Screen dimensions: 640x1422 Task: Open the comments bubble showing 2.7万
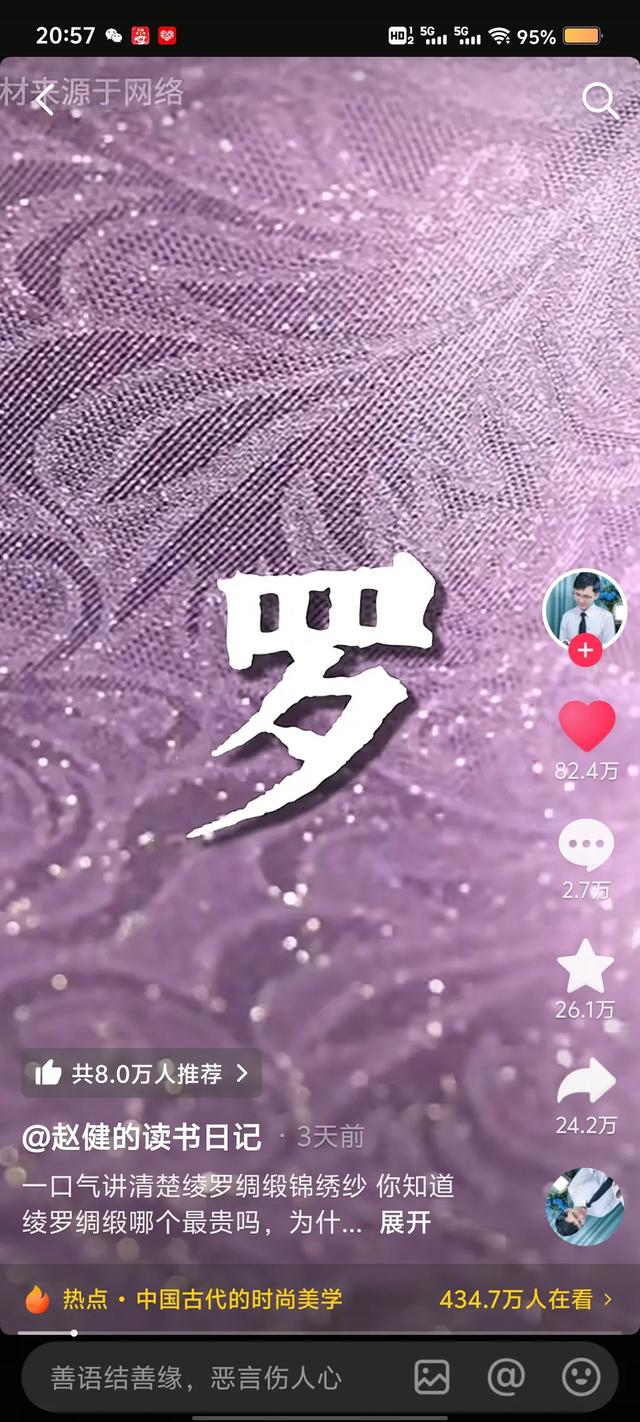point(586,845)
